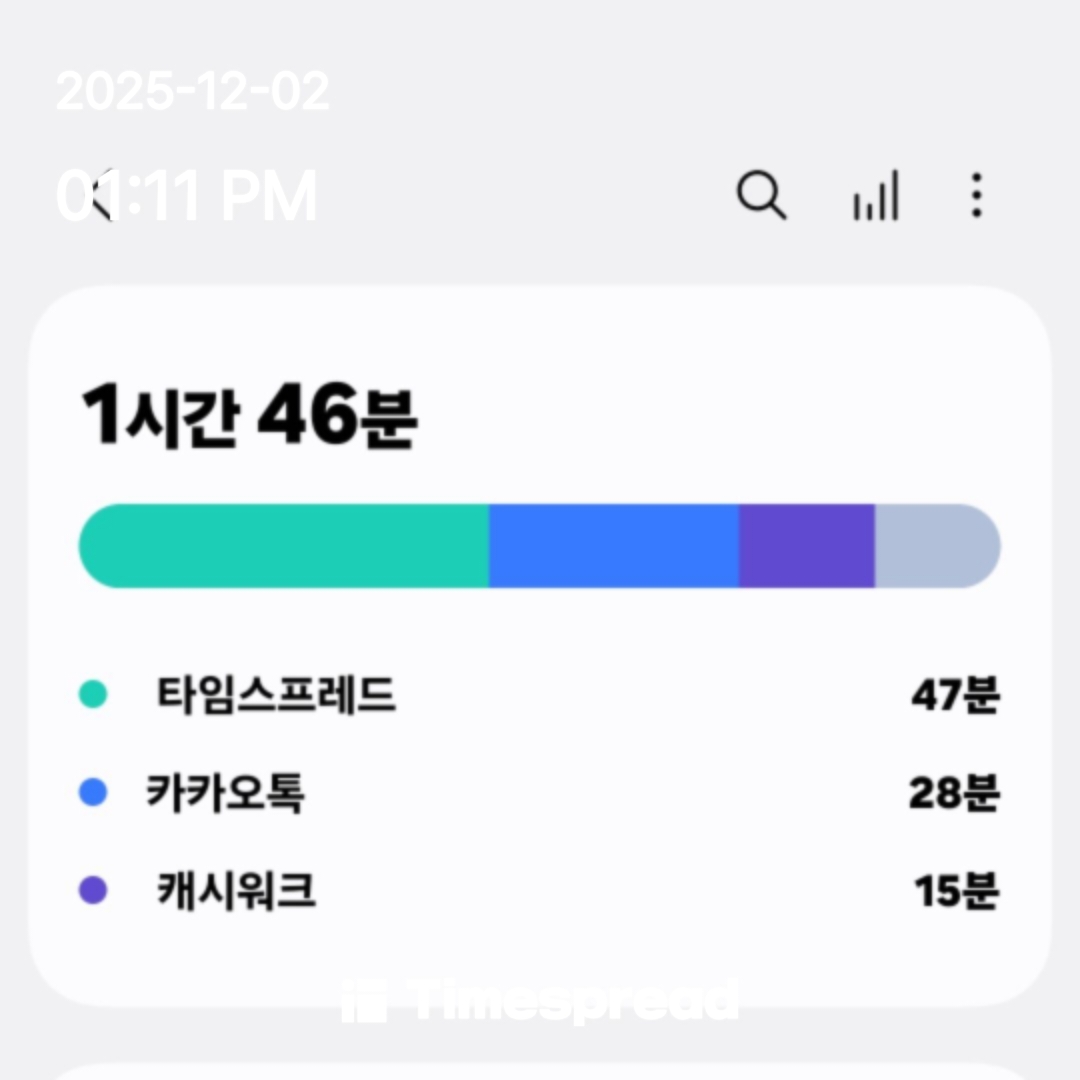Open the three-dot overflow menu
This screenshot has width=1080, height=1080.
(976, 195)
